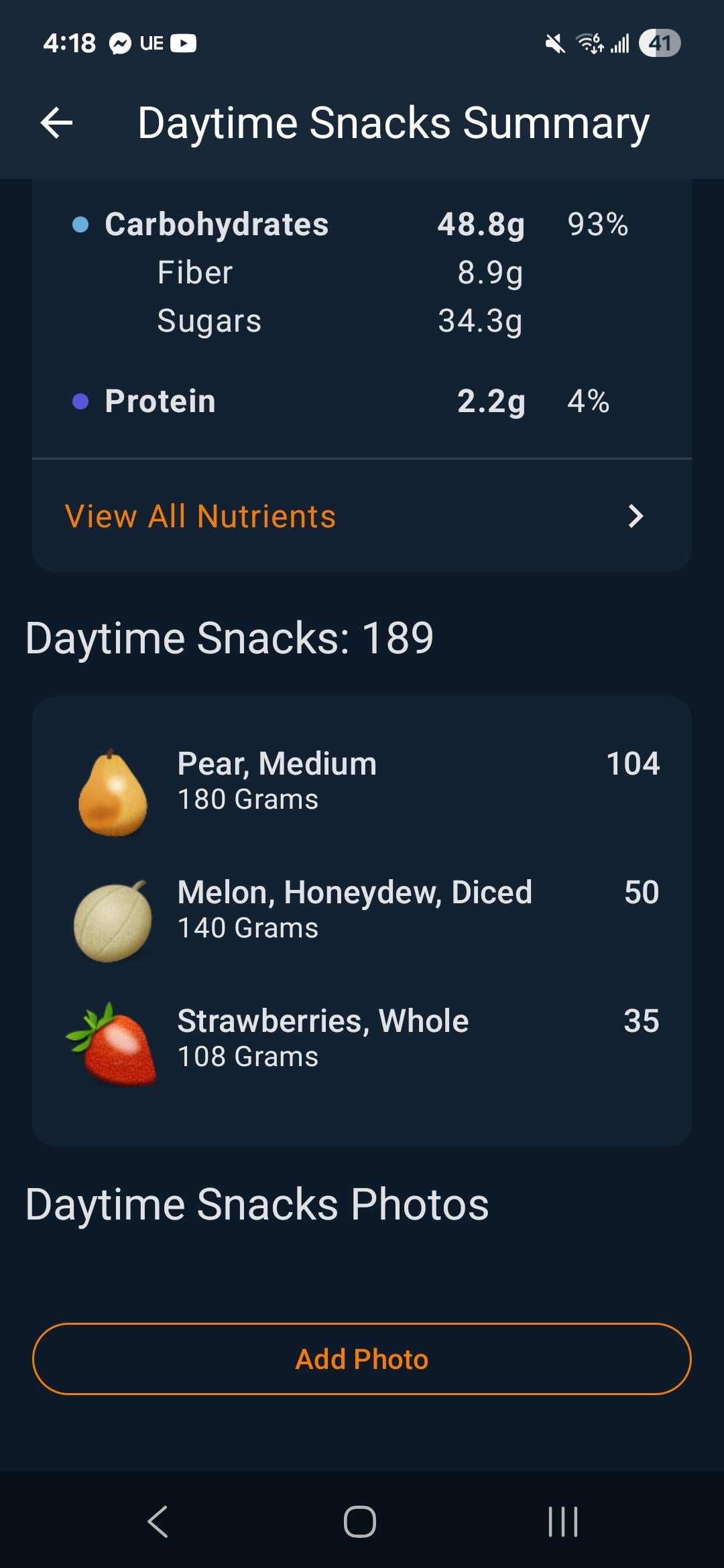Tap the system home button
The height and width of the screenshot is (1568, 724).
pos(360,1521)
